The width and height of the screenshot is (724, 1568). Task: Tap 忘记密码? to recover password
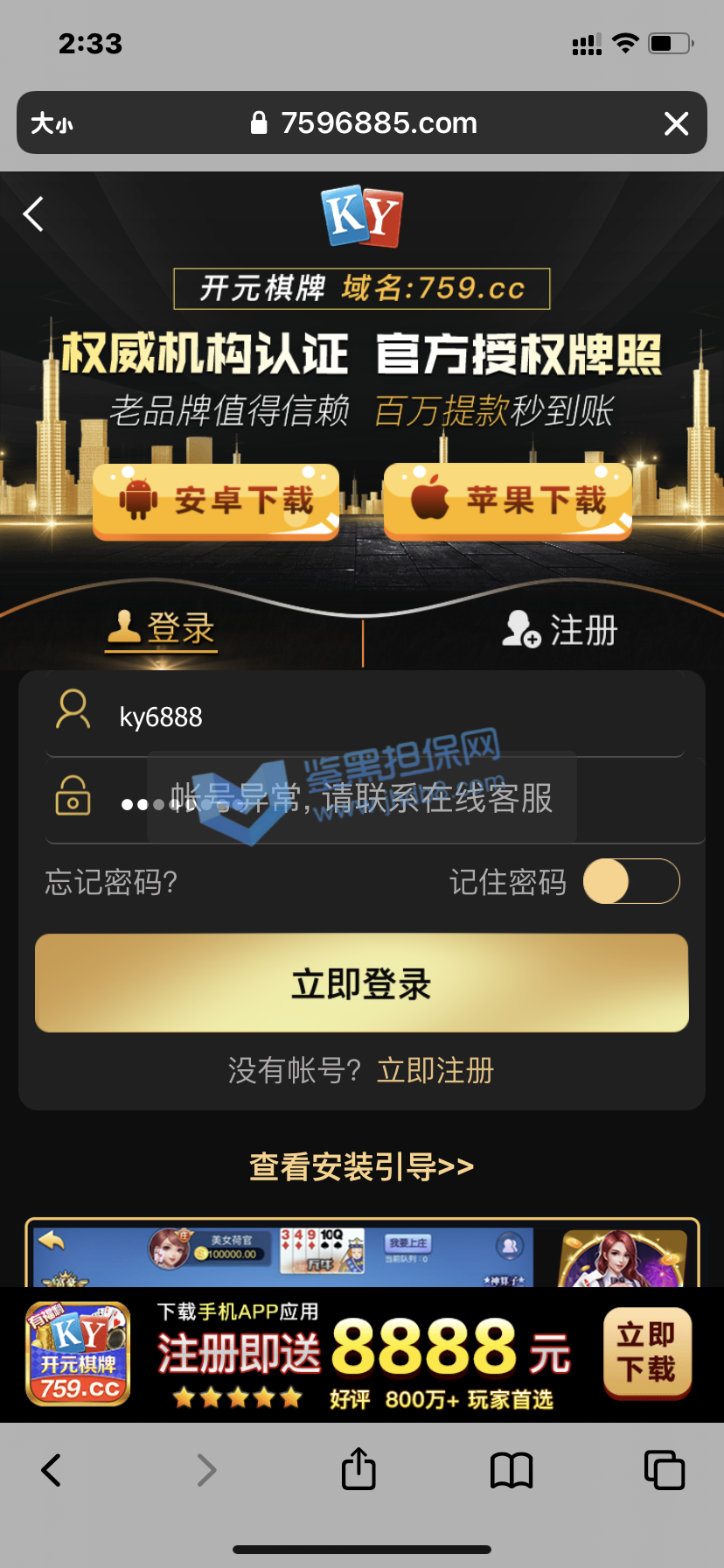tap(111, 882)
